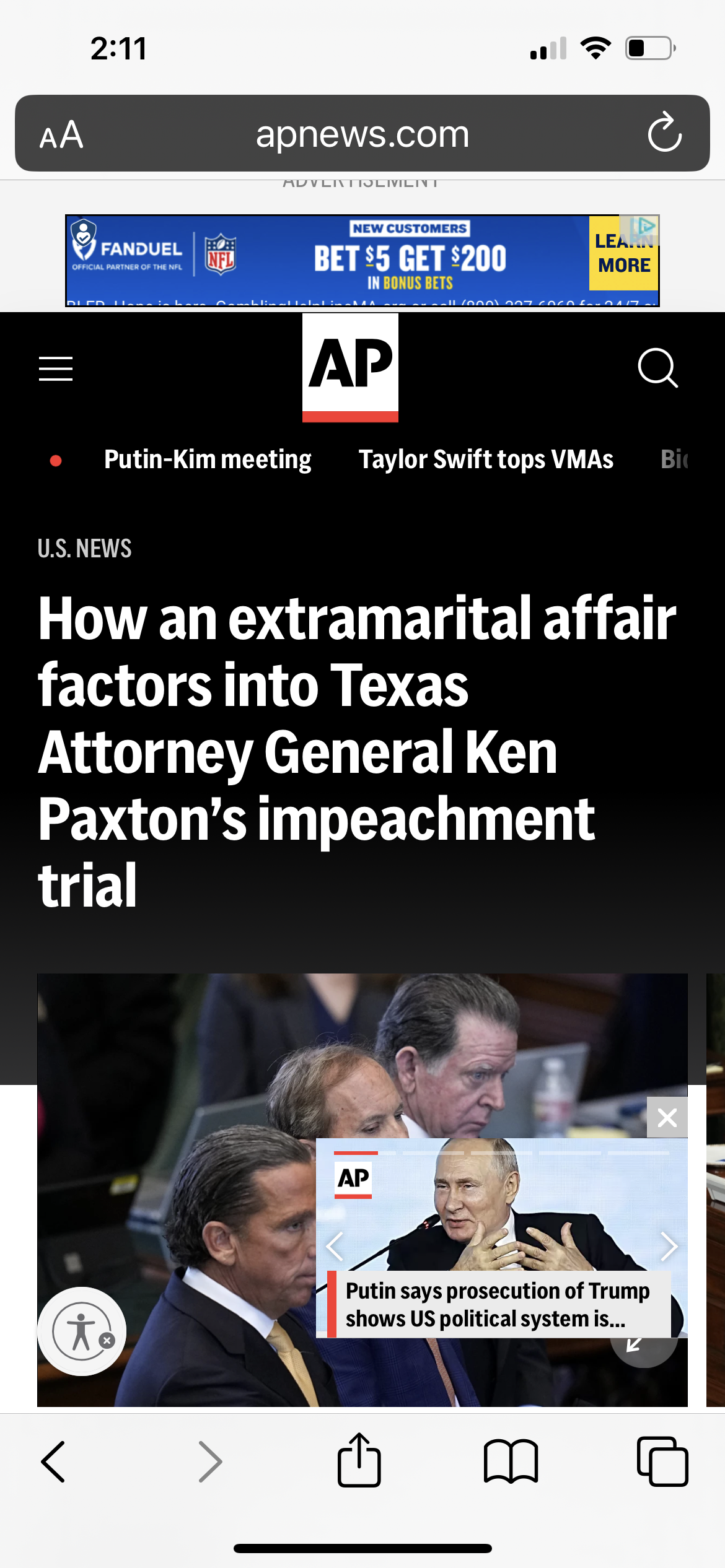Open the Putin says prosecution story
Viewport: 725px width, 1568px height.
(x=498, y=1304)
